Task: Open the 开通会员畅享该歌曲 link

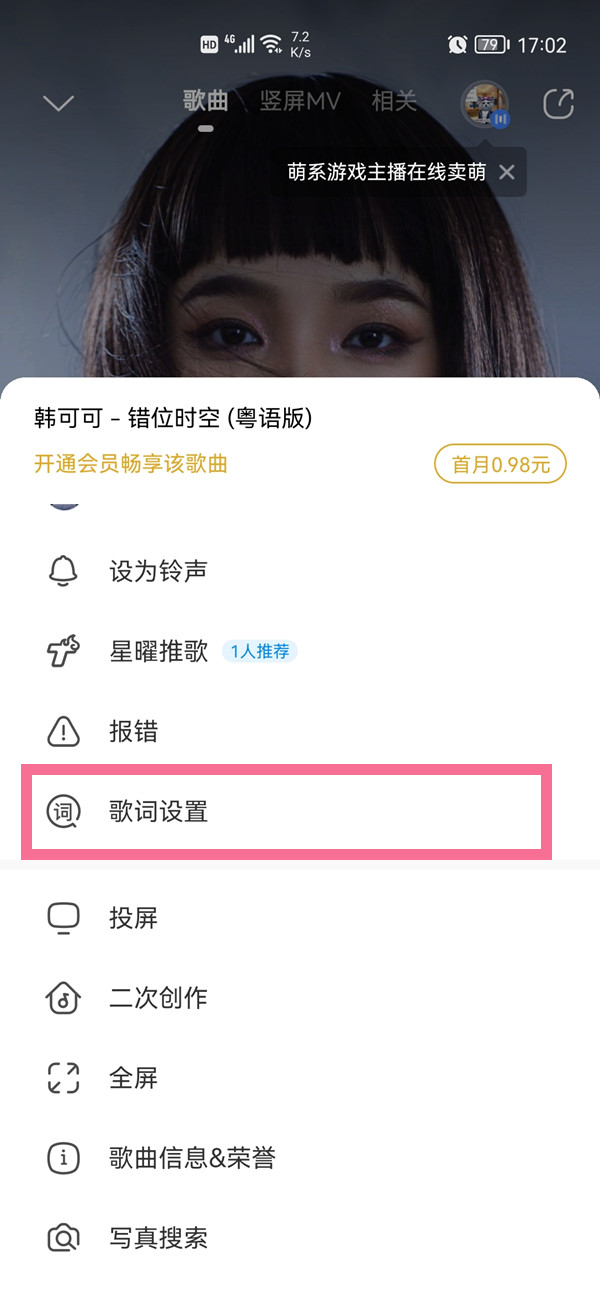Action: [131, 464]
